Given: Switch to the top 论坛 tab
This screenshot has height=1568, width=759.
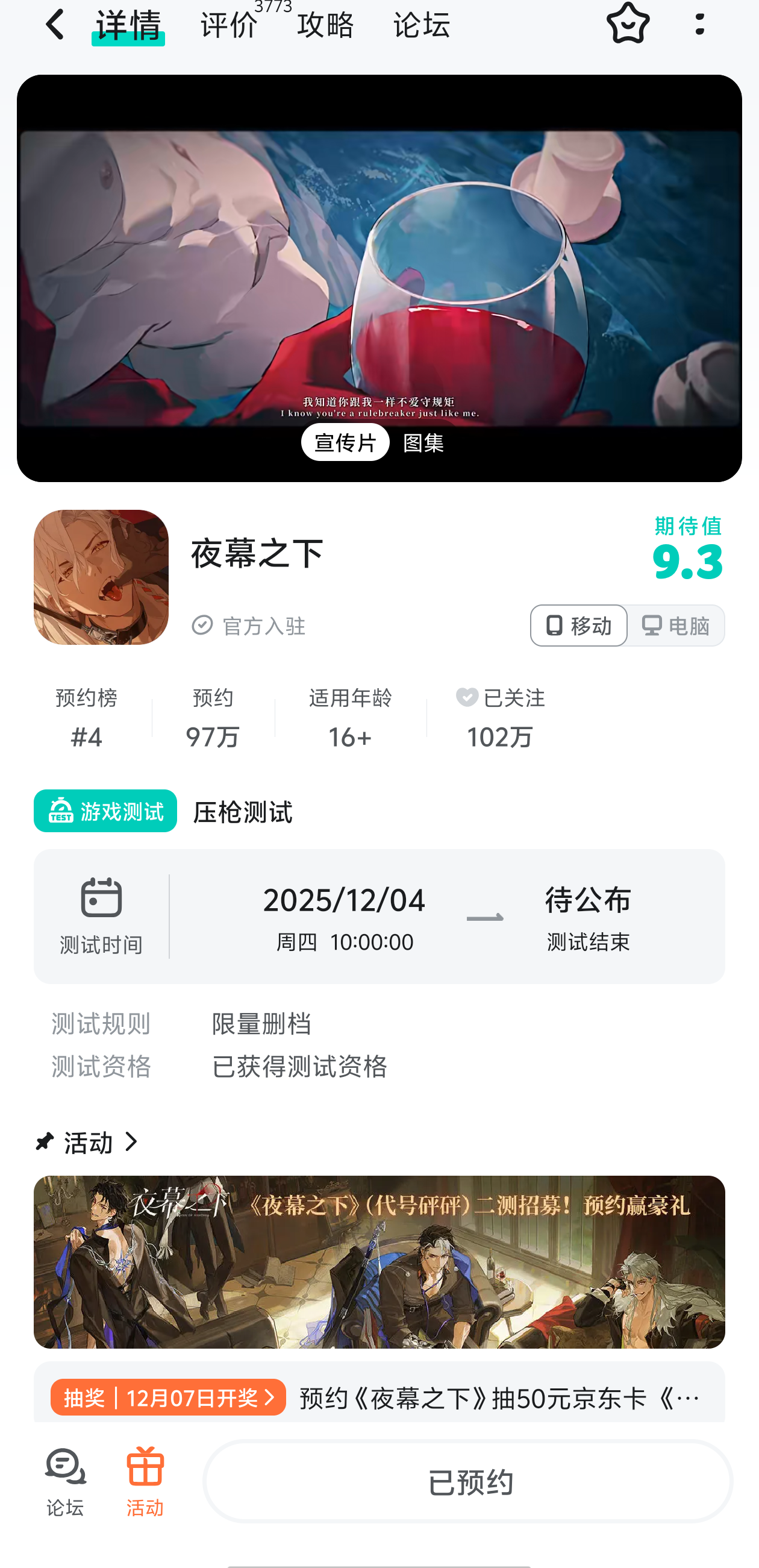Looking at the screenshot, I should 421,24.
